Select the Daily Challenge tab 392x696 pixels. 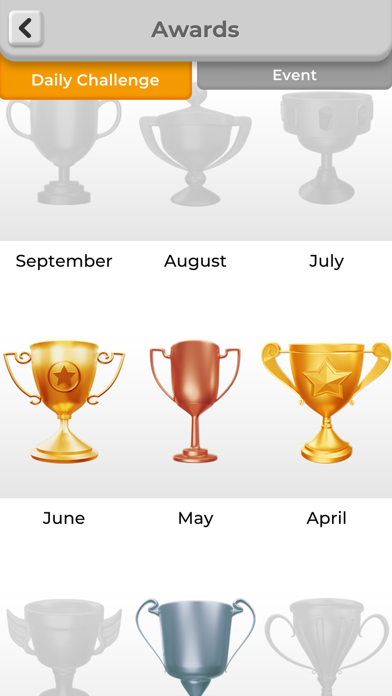95,80
